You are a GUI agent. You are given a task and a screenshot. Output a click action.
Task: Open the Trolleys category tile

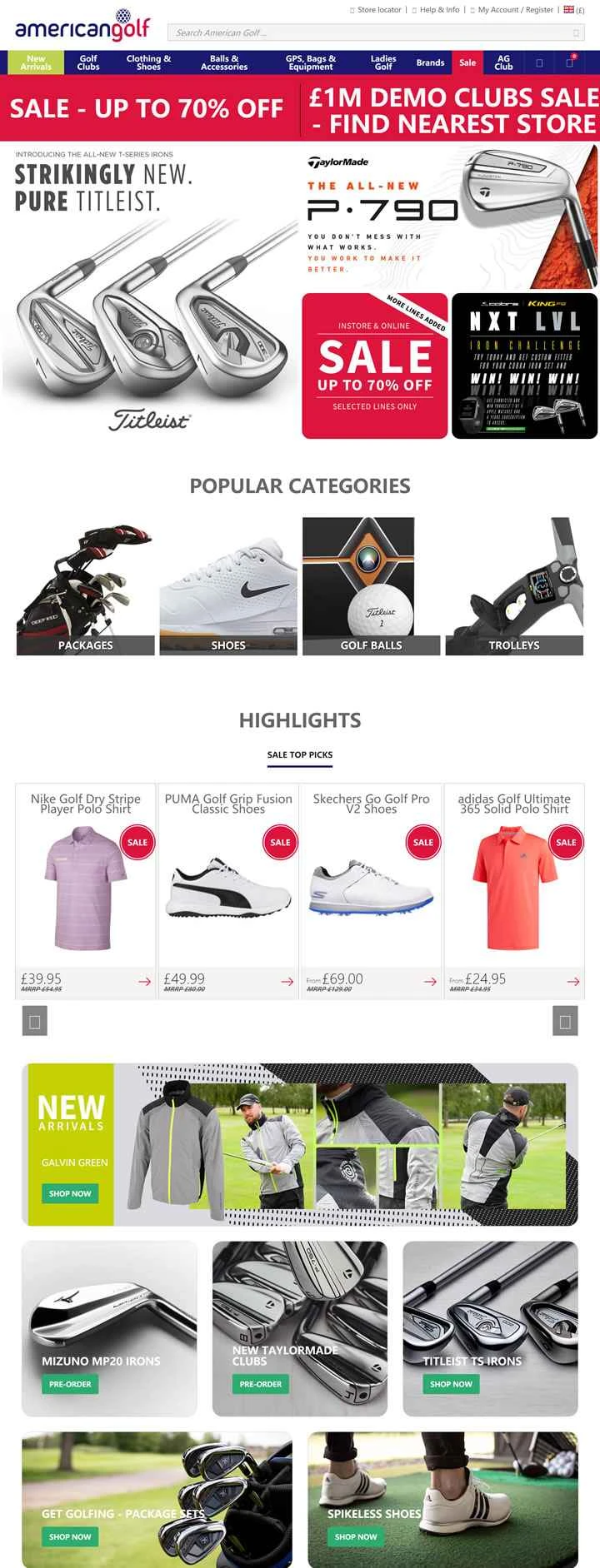point(514,586)
